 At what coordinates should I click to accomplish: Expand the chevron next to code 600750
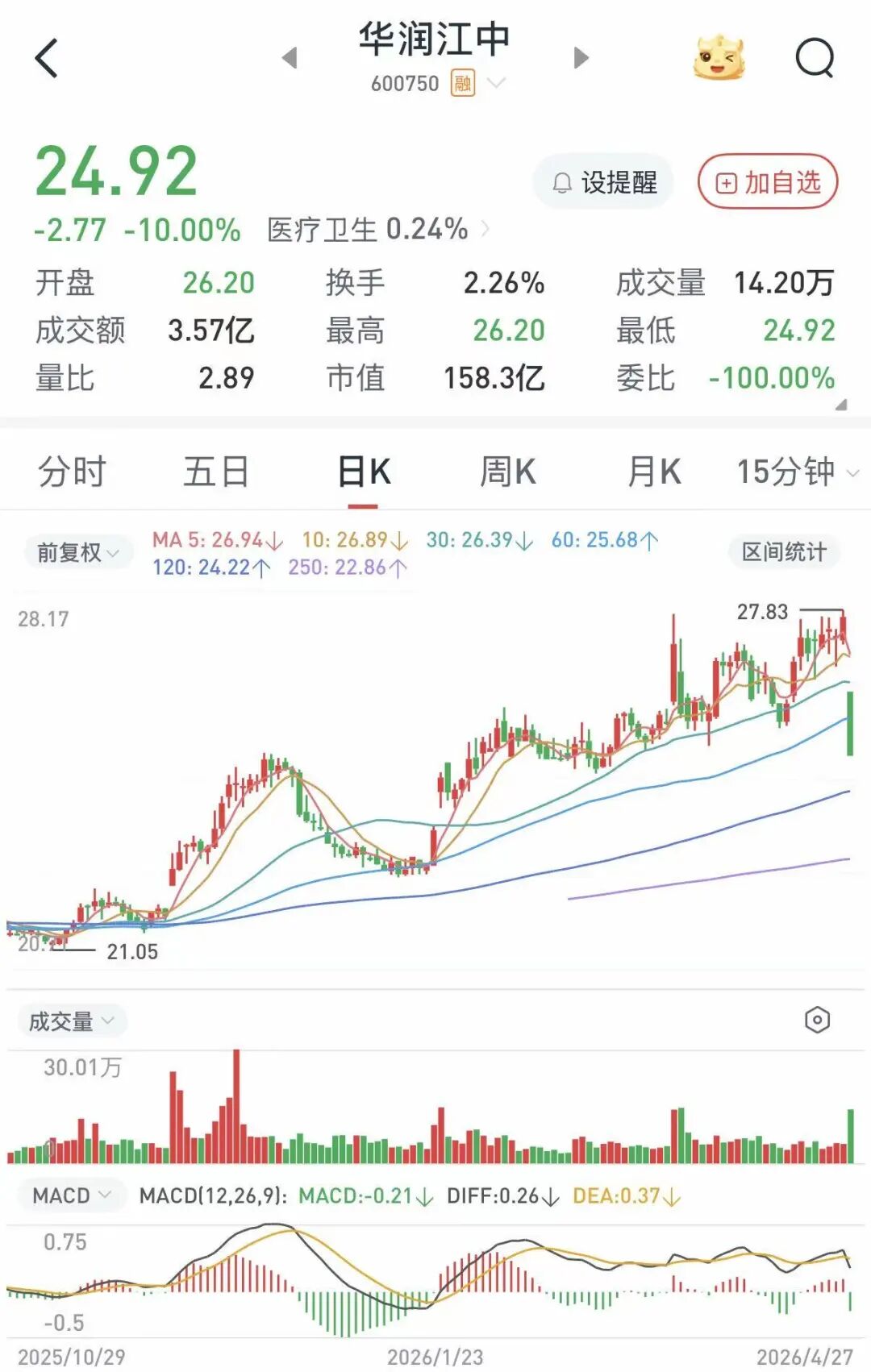[498, 83]
